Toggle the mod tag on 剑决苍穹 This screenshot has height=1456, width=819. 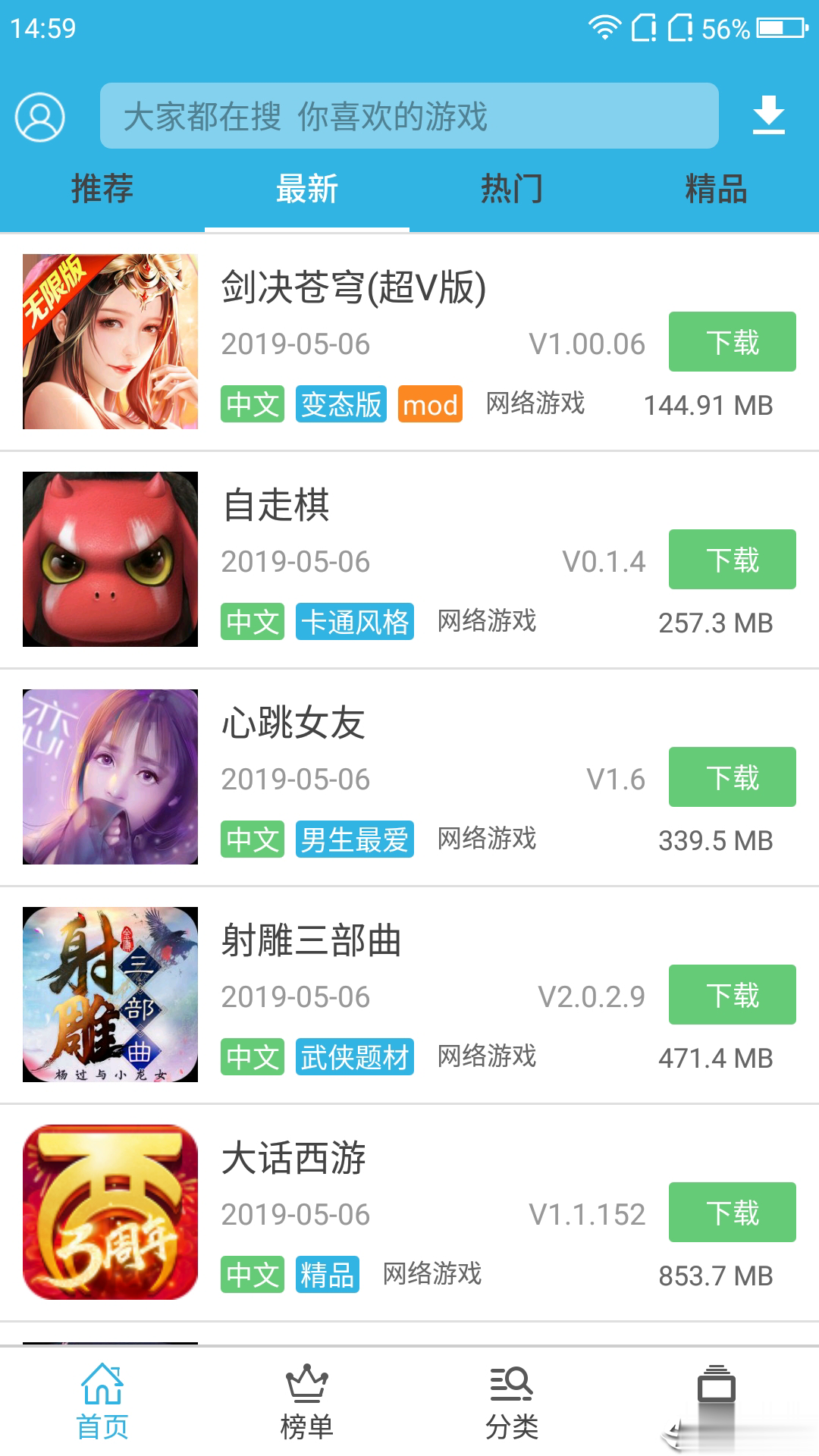click(x=429, y=406)
